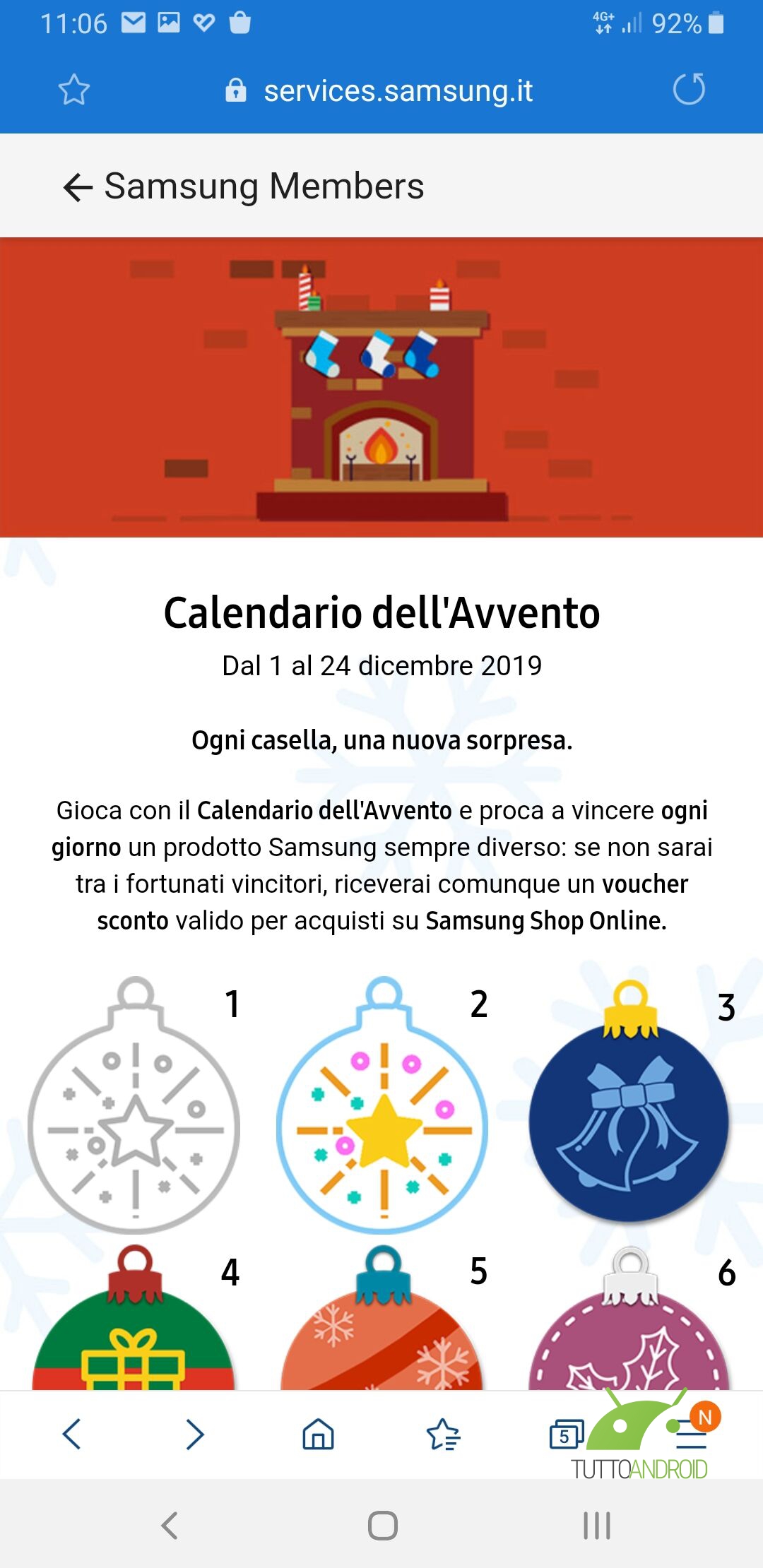Viewport: 763px width, 1568px height.
Task: Open advent calendar day 4 gift ornament
Action: tap(134, 1317)
